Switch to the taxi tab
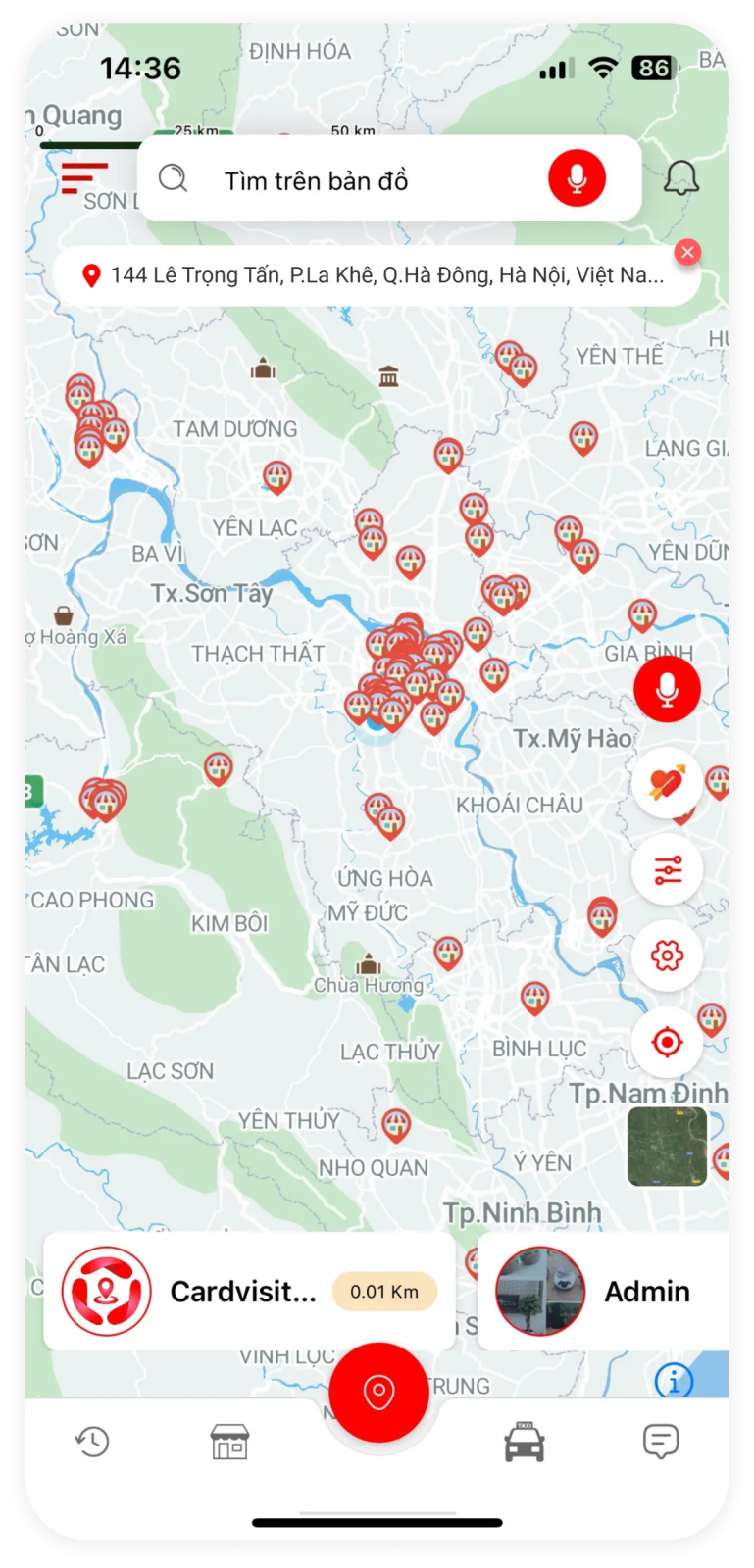 click(x=524, y=1443)
